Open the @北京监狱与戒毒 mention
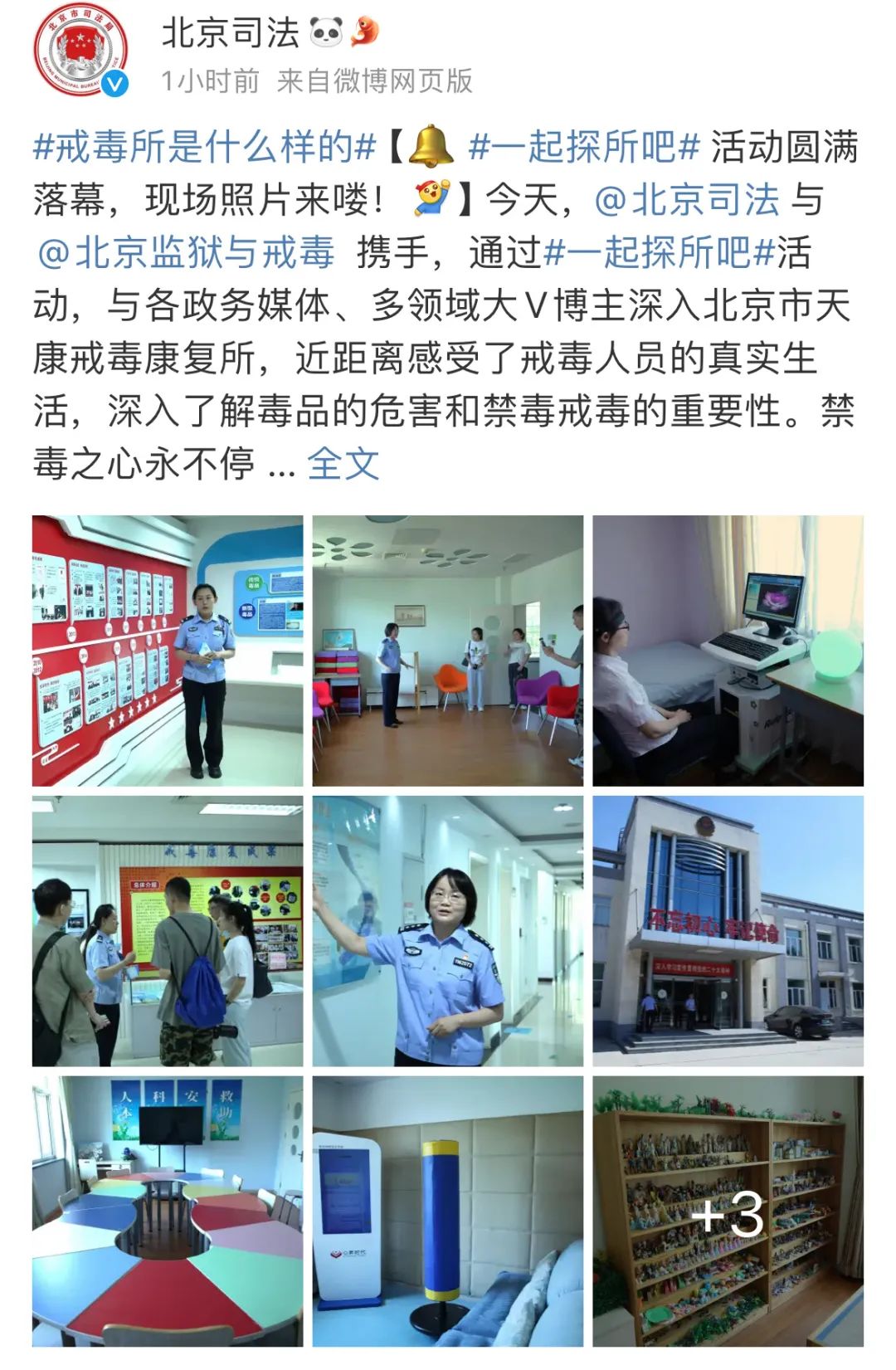Viewport: 896px width, 1370px height. click(x=186, y=252)
